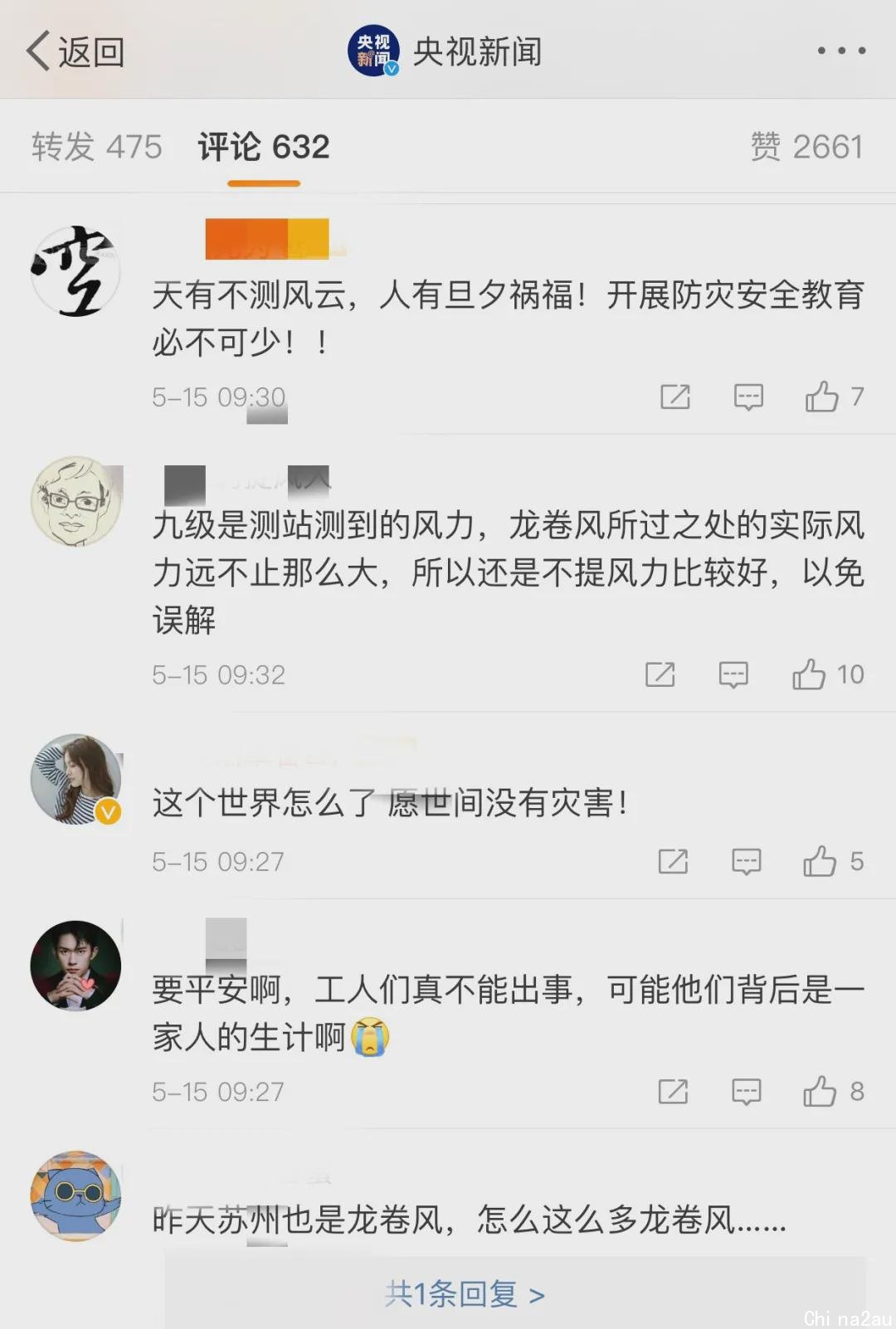Switch to the 赞 2661 tab
This screenshot has width=896, height=1329.
click(x=806, y=148)
